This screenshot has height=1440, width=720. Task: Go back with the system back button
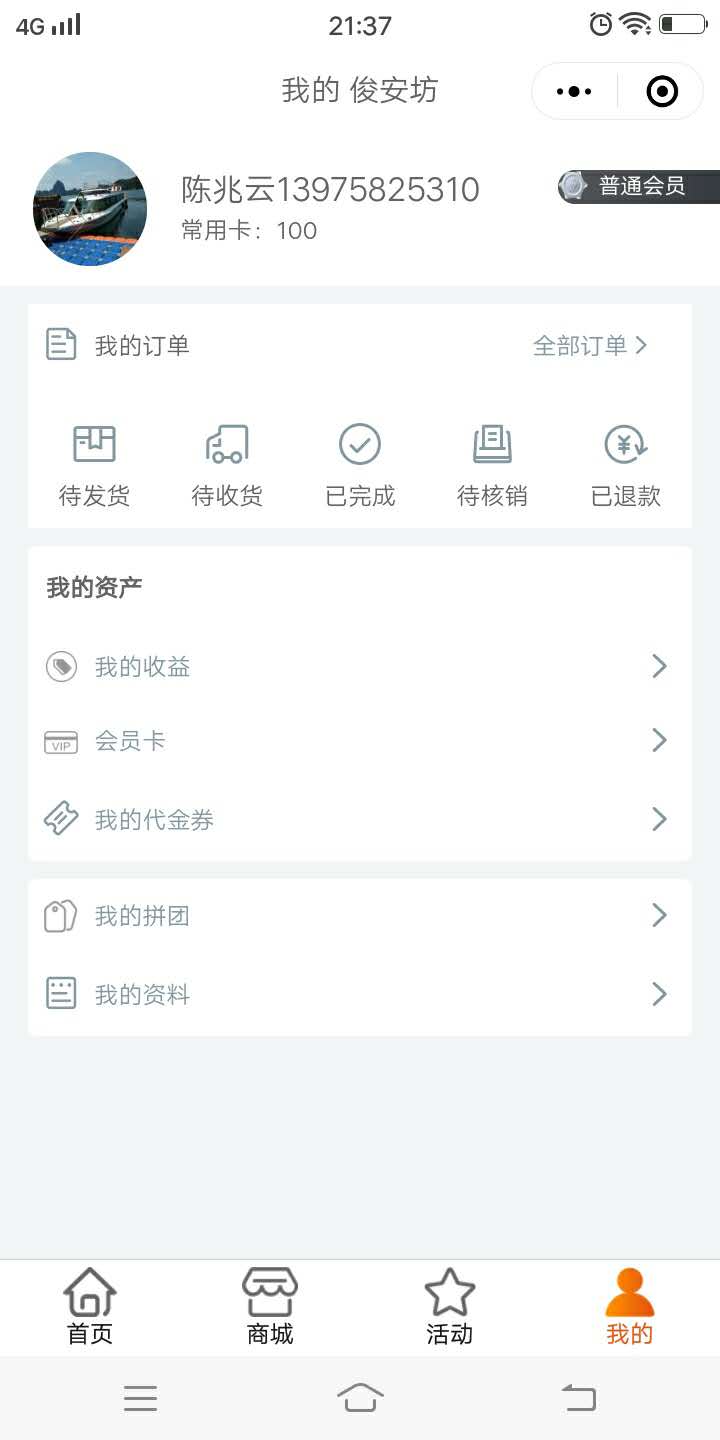[x=578, y=1397]
